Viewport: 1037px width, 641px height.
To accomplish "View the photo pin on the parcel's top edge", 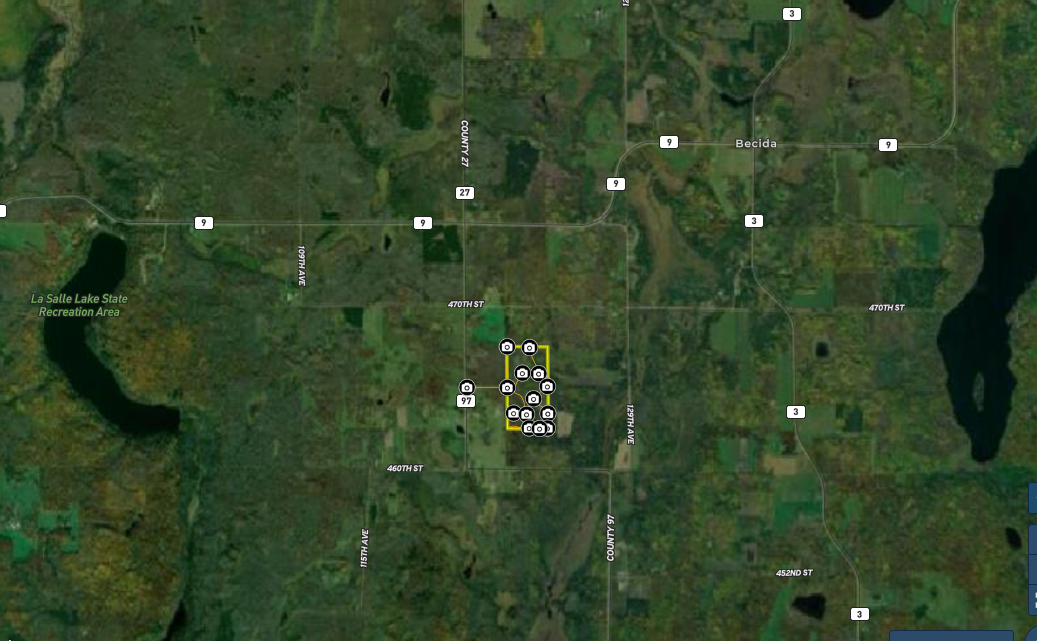I will click(x=530, y=347).
